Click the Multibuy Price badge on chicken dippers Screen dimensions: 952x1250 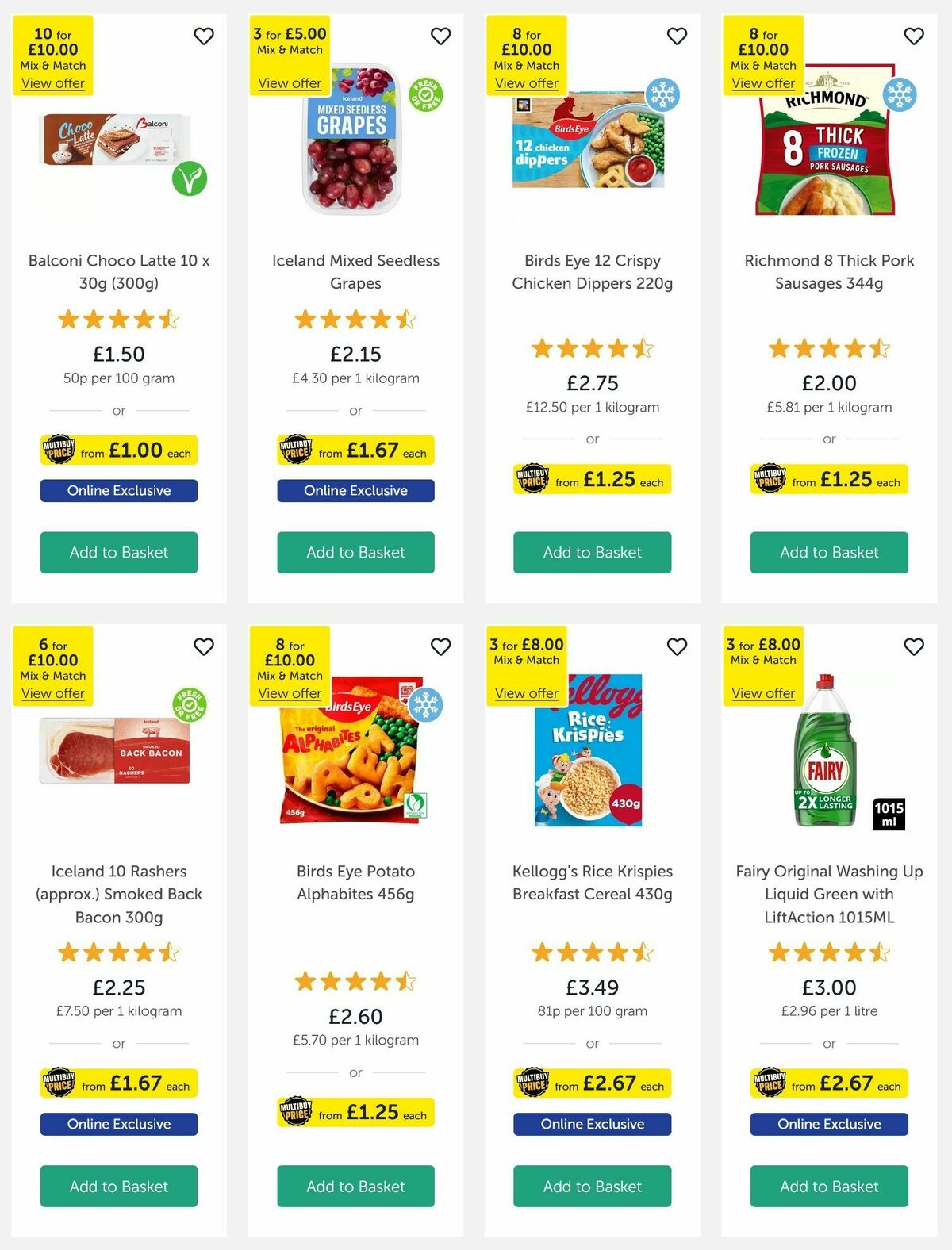pos(533,480)
